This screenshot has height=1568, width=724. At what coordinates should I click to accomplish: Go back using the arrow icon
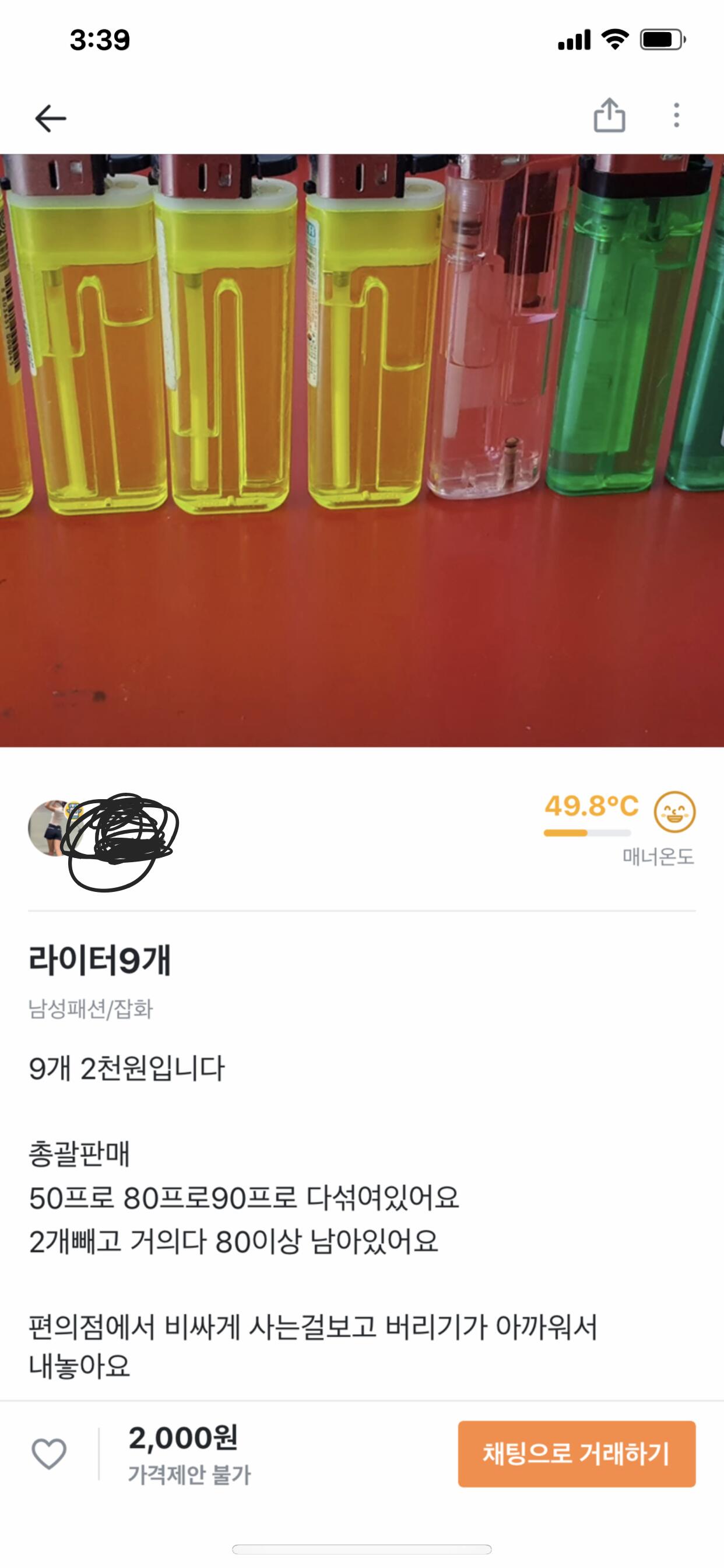pyautogui.click(x=50, y=118)
